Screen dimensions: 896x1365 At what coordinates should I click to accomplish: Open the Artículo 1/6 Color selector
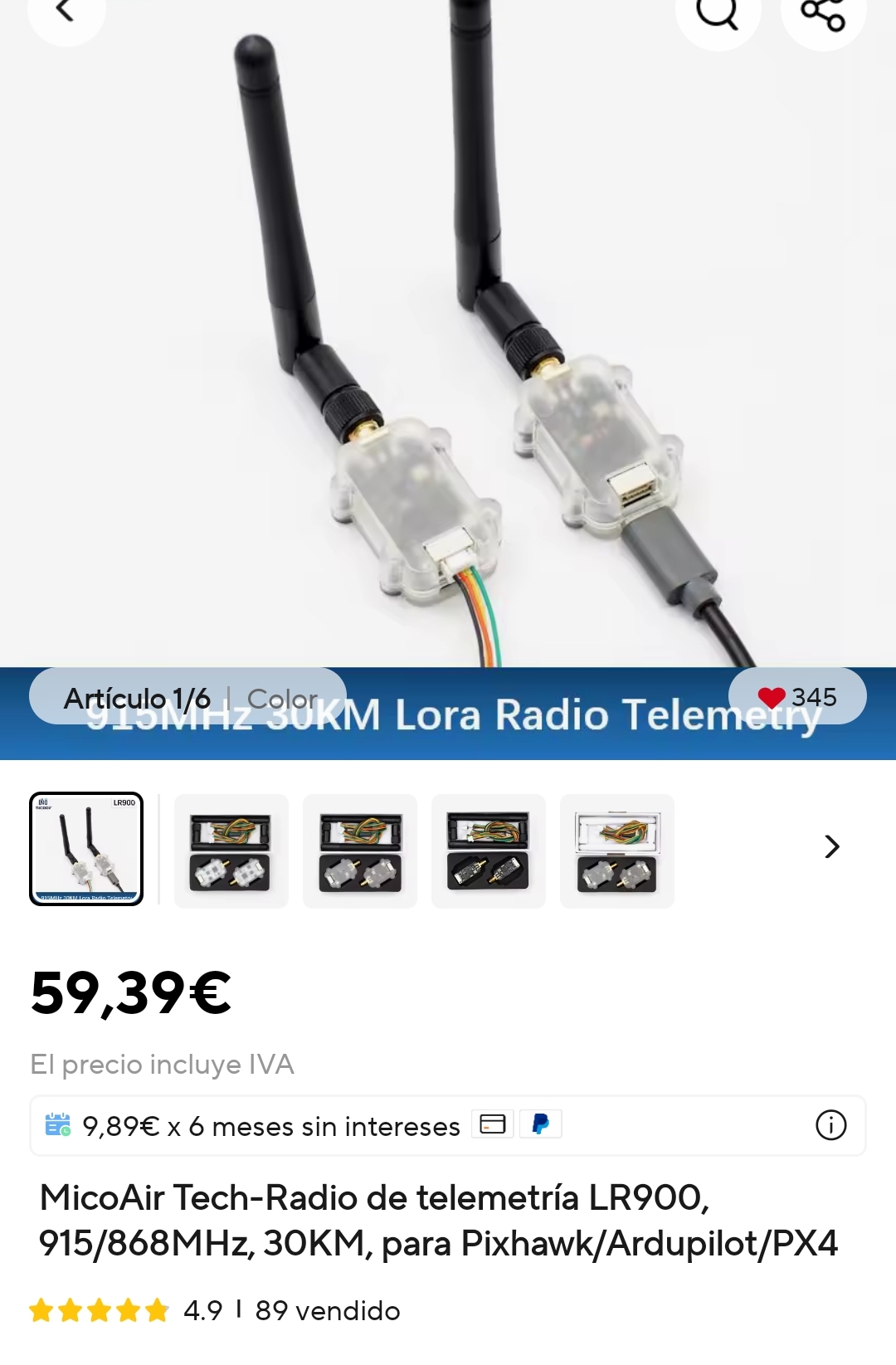click(x=188, y=698)
